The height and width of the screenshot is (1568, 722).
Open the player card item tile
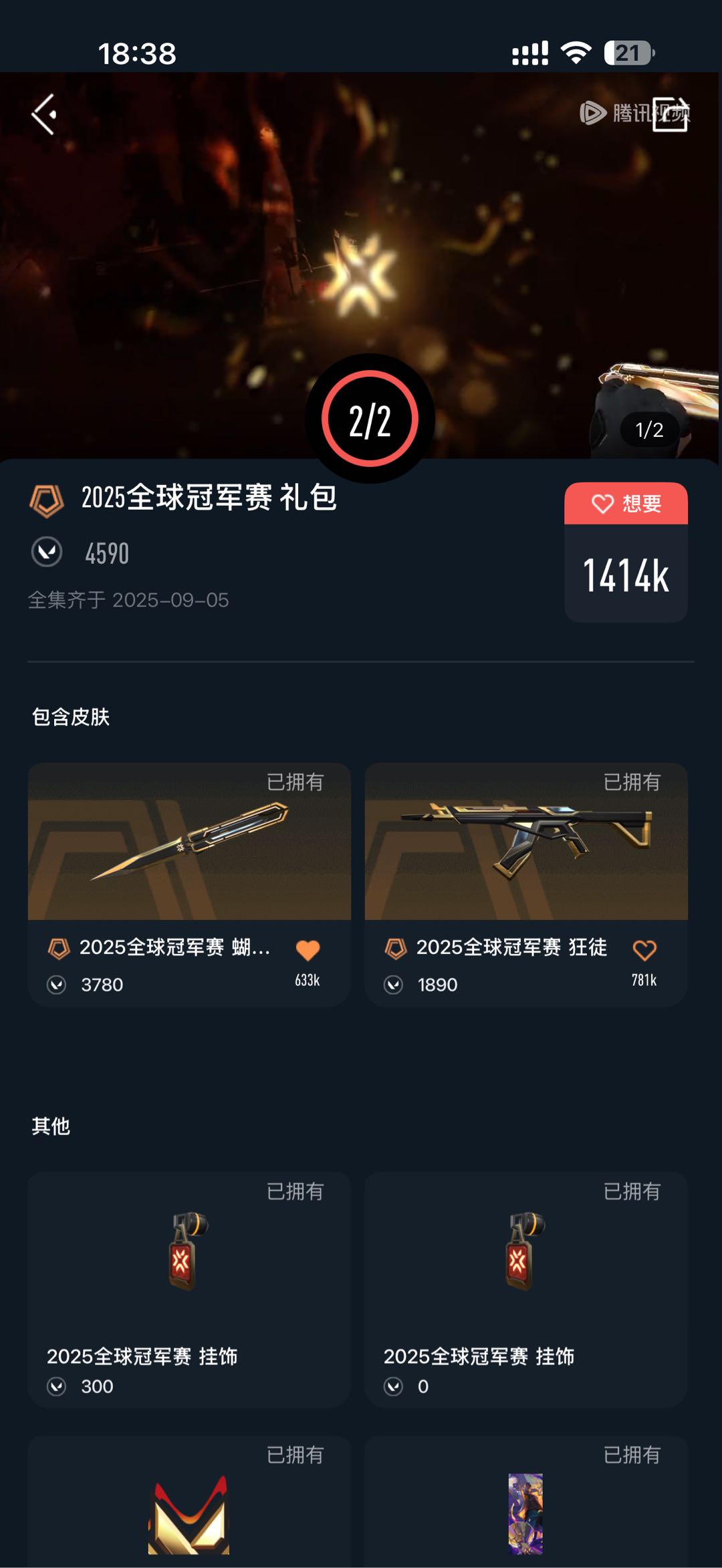tap(526, 1501)
